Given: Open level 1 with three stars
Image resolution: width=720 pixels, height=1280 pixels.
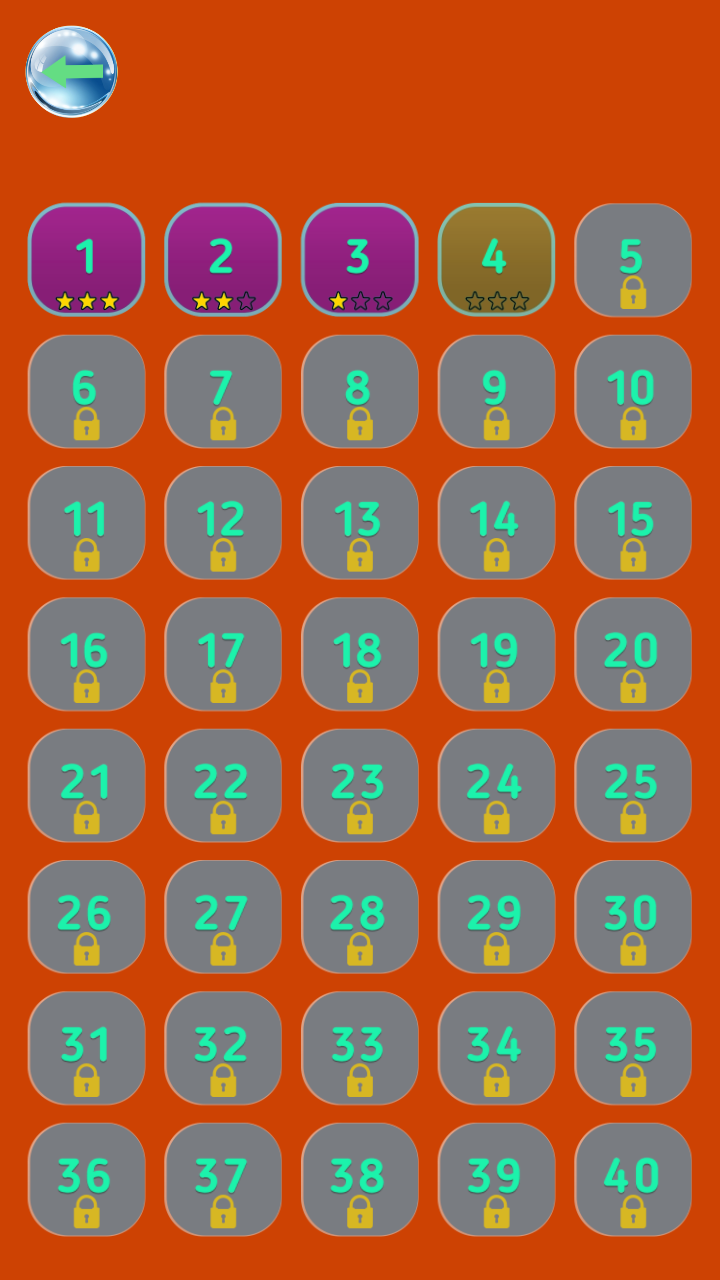Looking at the screenshot, I should [87, 260].
